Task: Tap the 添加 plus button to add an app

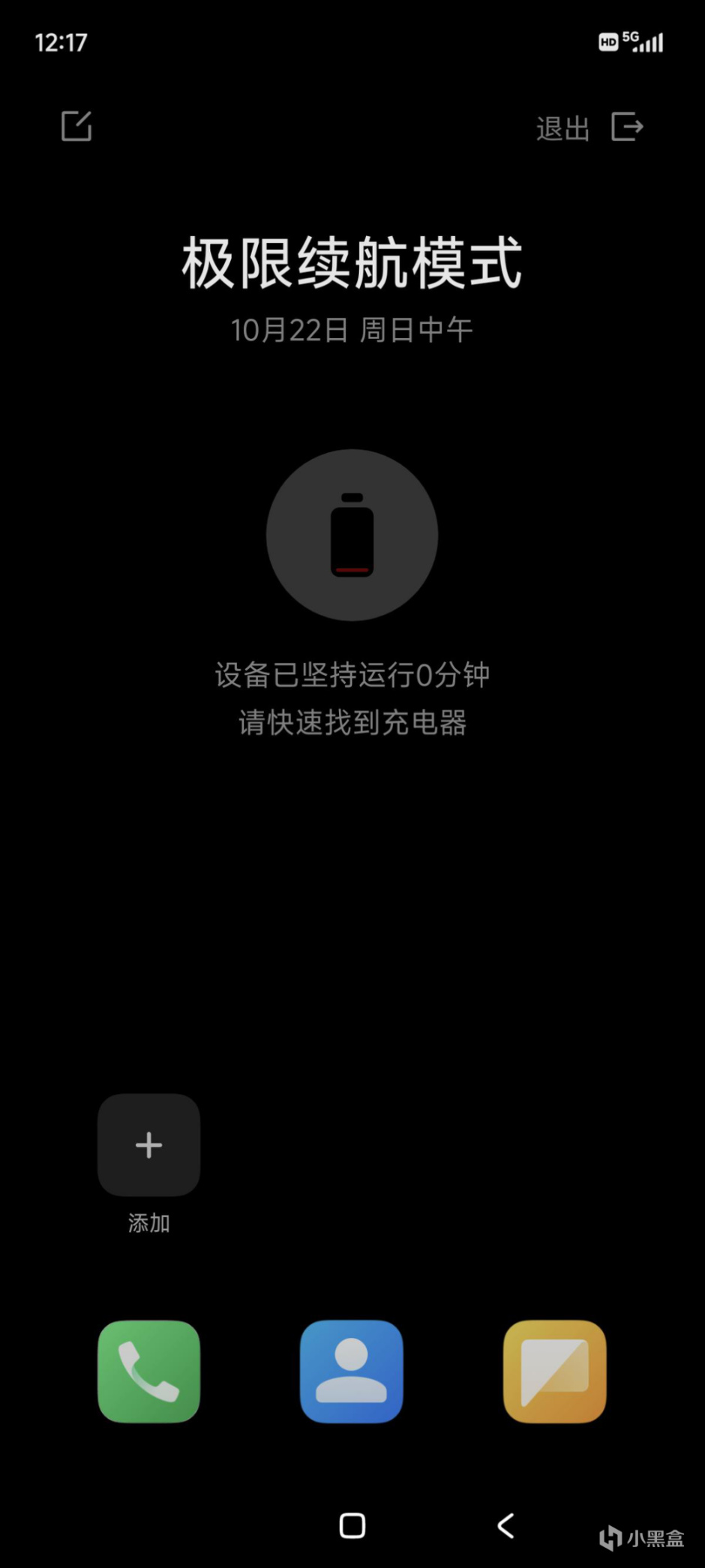Action: tap(148, 1144)
